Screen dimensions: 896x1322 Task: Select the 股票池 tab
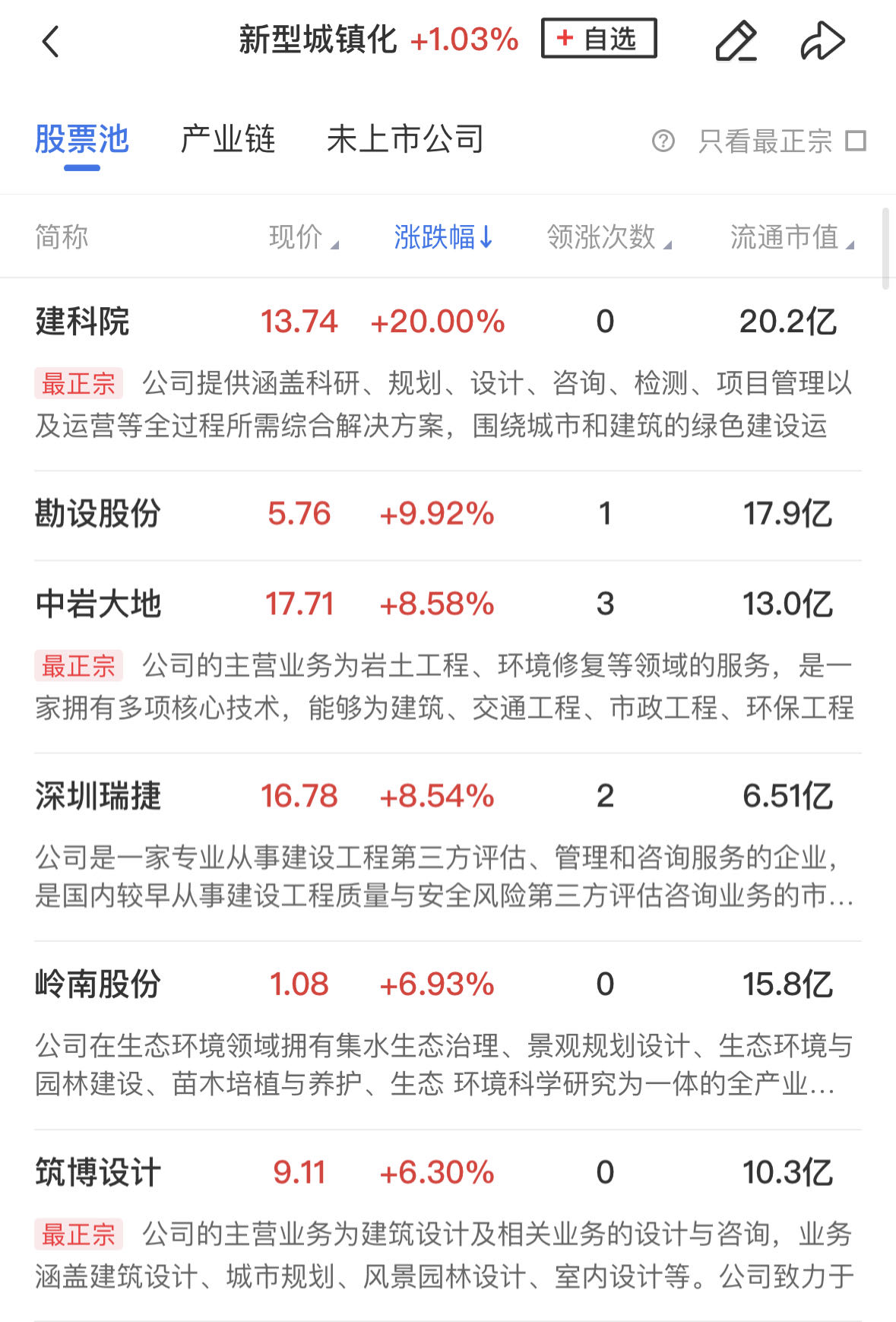click(x=82, y=140)
